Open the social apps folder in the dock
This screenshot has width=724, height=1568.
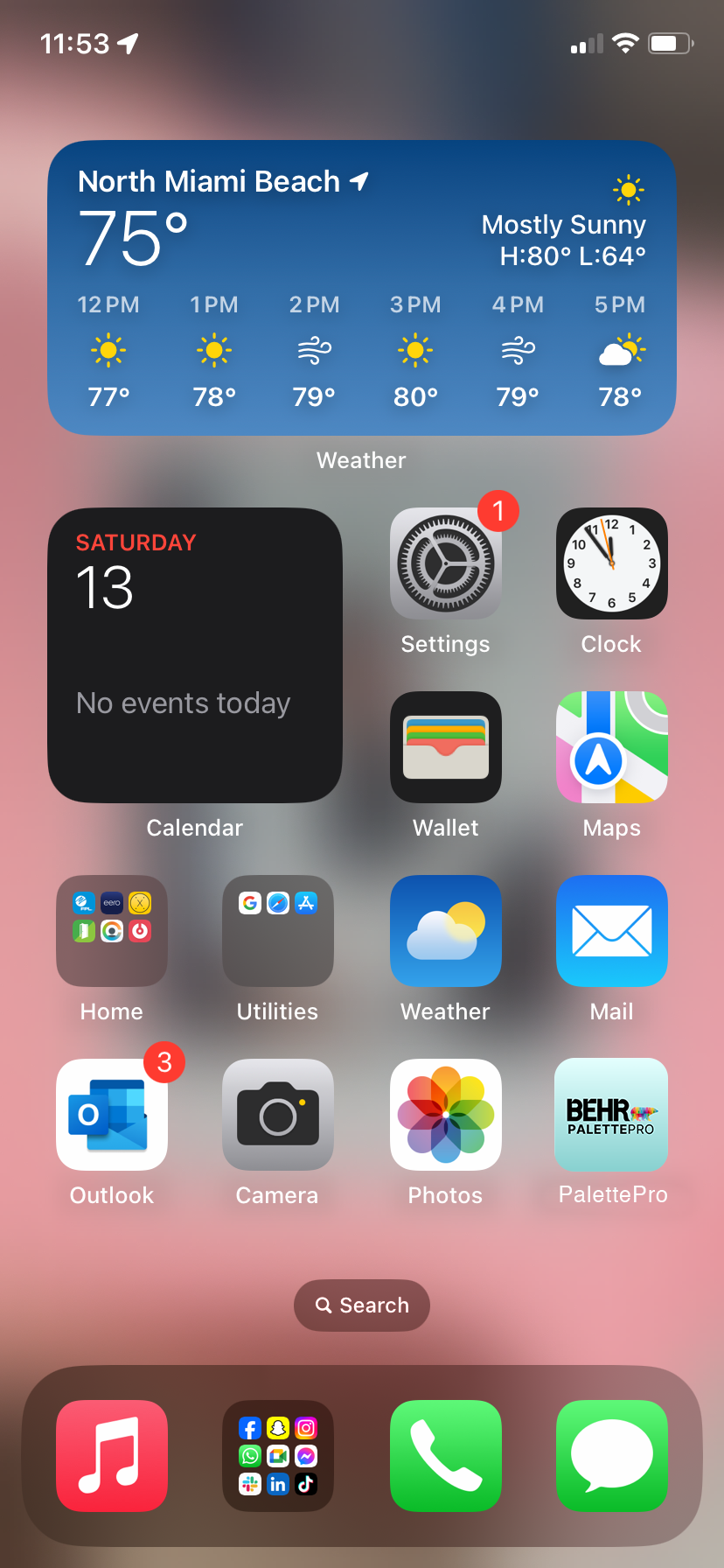tap(278, 1456)
